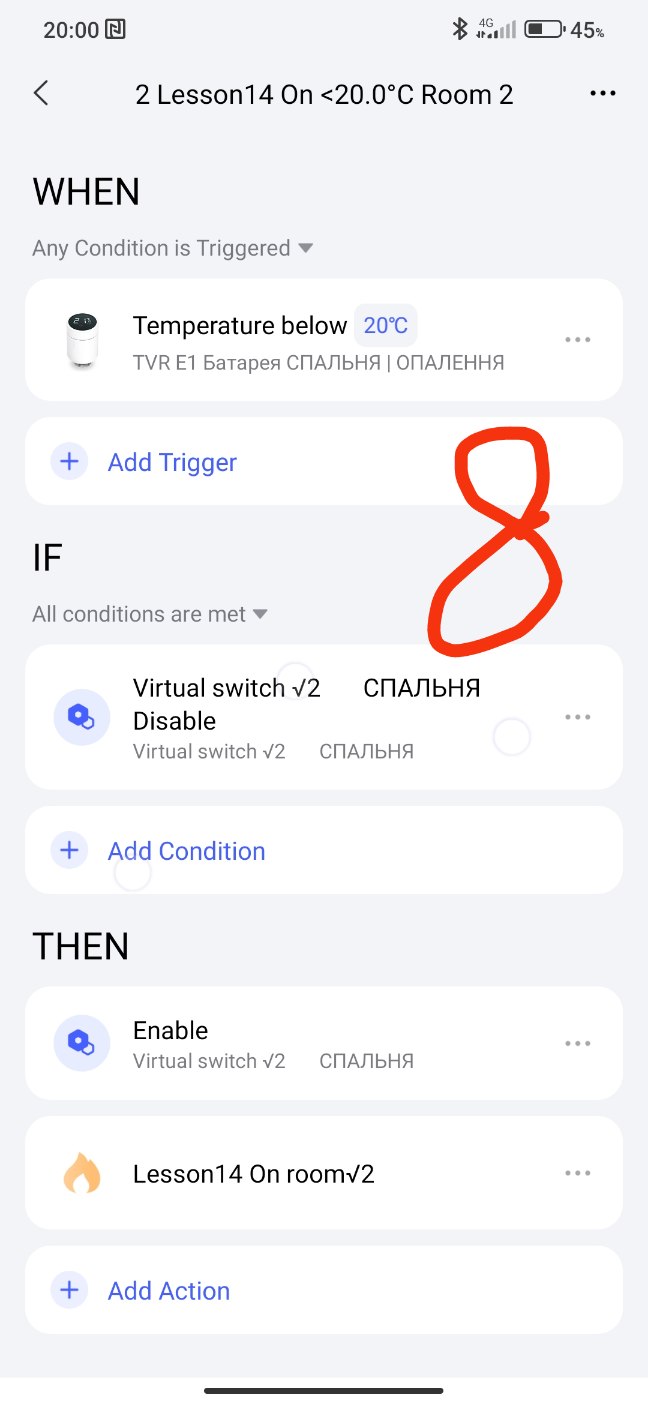The image size is (648, 1404).
Task: Open options for the Enable action
Action: (x=578, y=1044)
